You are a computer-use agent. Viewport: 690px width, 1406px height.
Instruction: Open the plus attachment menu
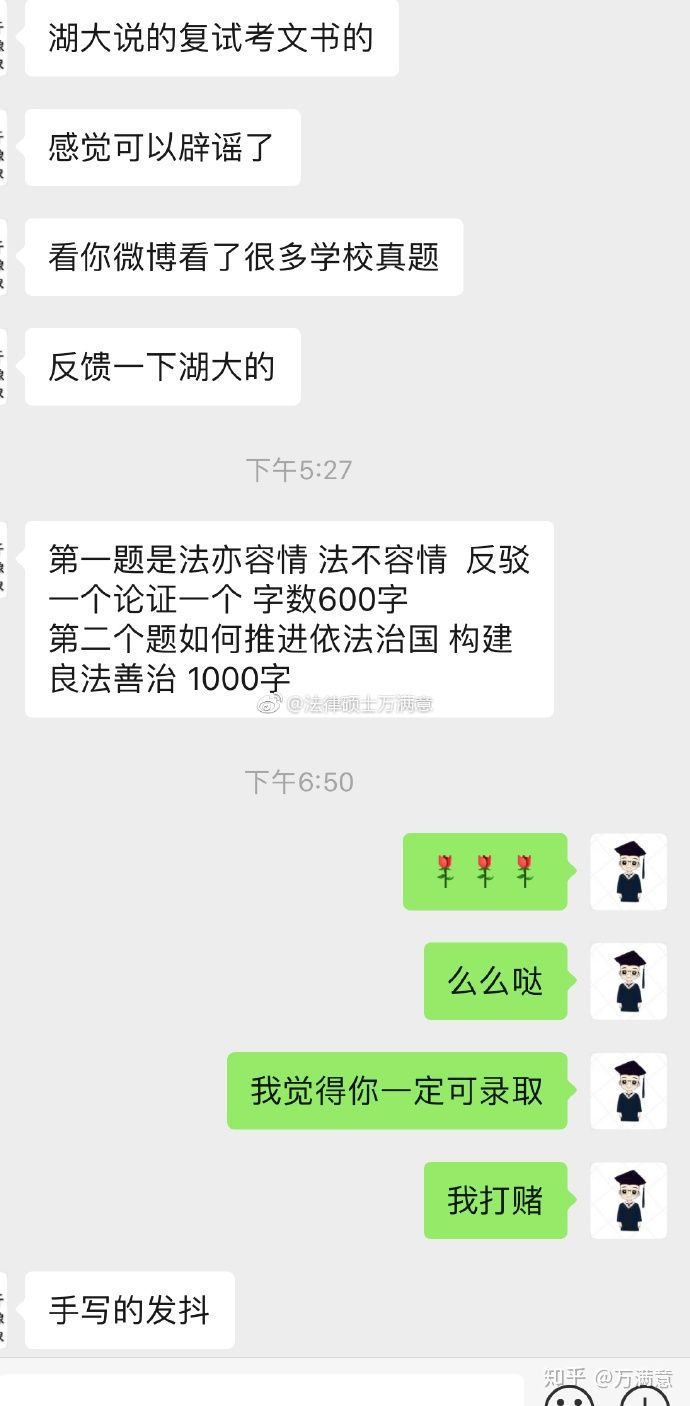coord(644,1396)
